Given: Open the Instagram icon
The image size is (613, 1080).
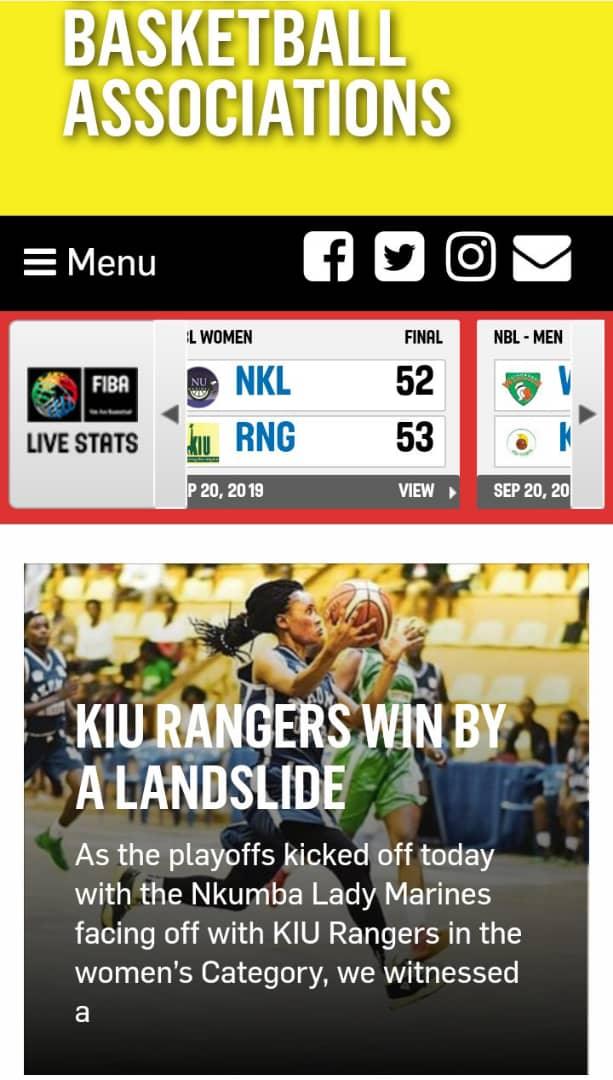Looking at the screenshot, I should pos(470,258).
